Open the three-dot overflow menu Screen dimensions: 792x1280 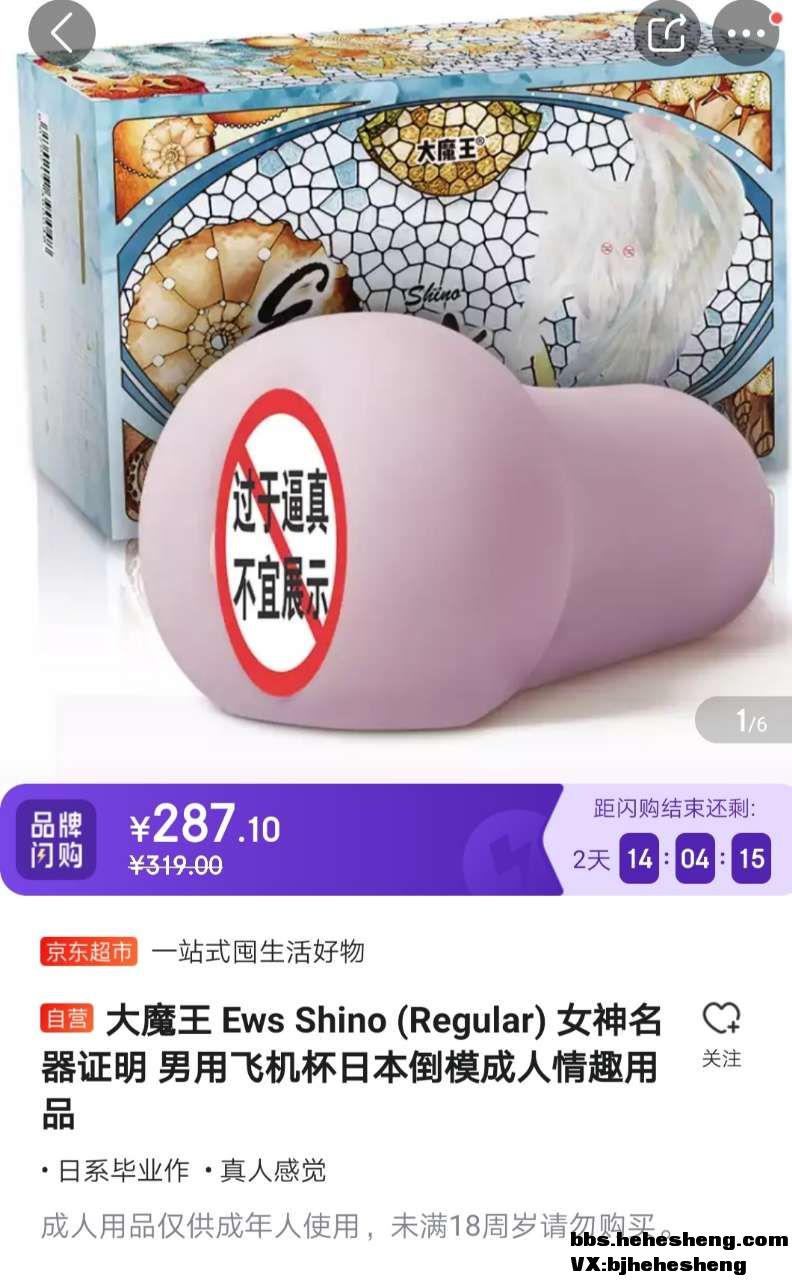point(745,34)
